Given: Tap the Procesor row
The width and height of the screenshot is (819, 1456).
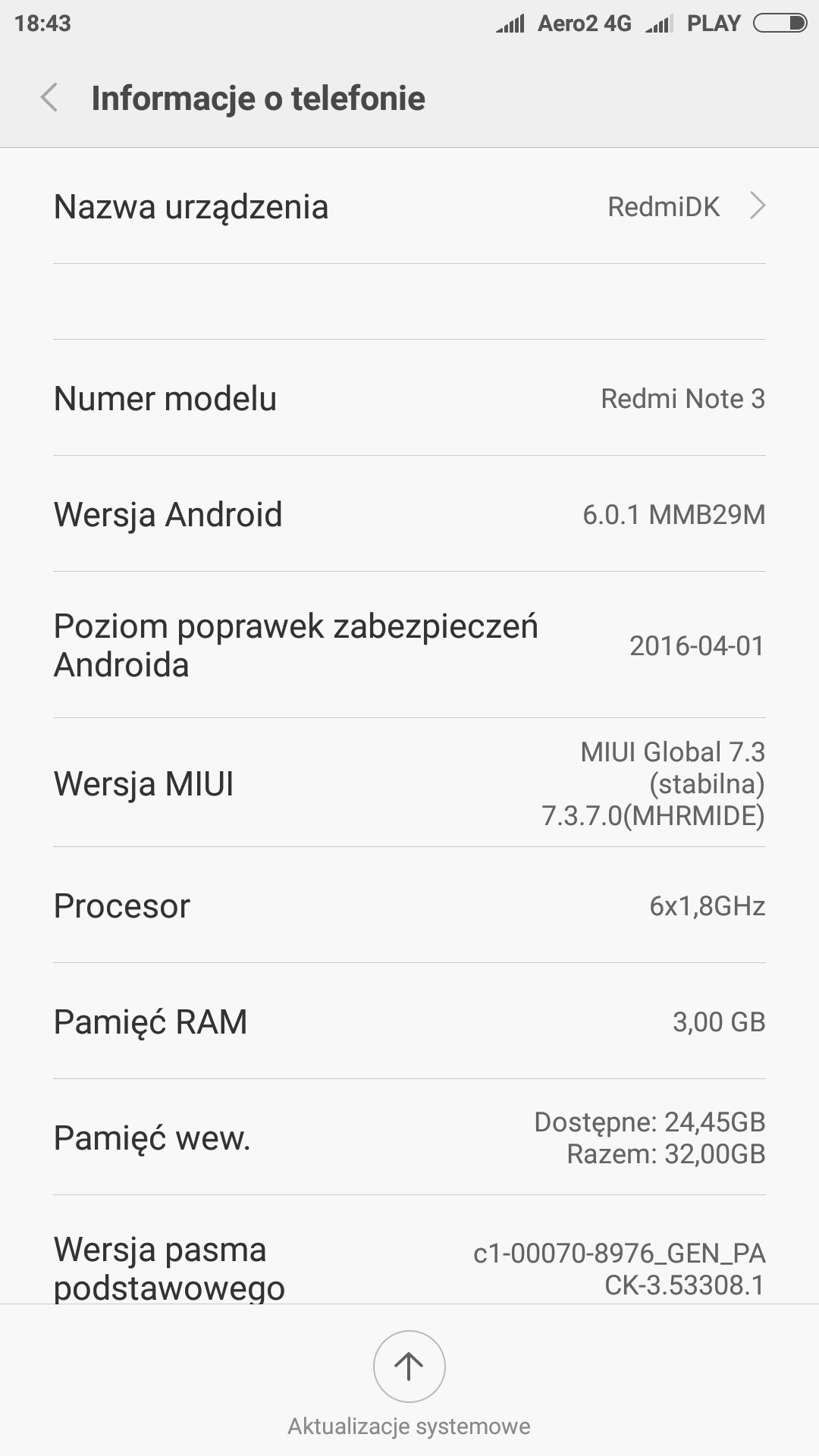Looking at the screenshot, I should [409, 905].
